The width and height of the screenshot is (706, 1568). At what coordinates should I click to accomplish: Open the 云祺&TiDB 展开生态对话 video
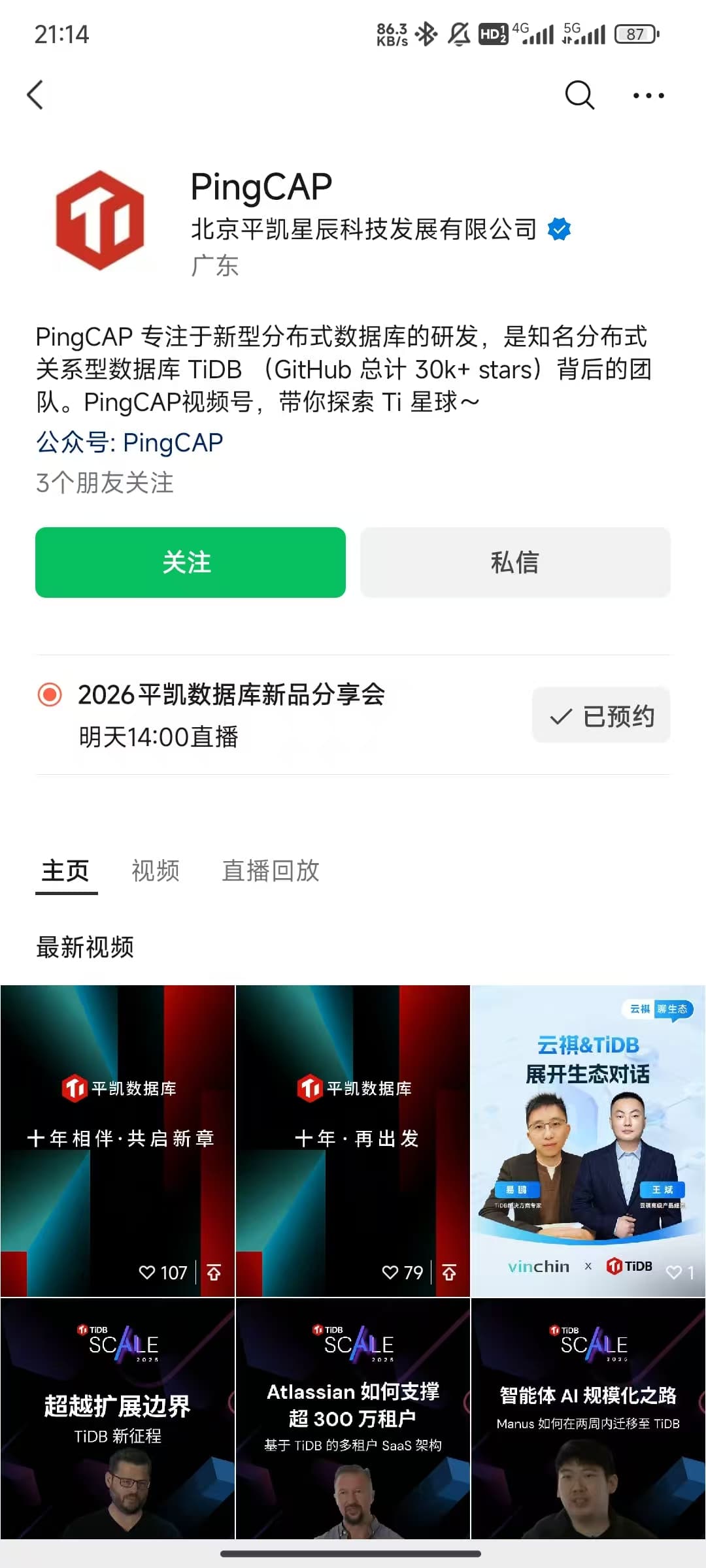(x=588, y=1140)
